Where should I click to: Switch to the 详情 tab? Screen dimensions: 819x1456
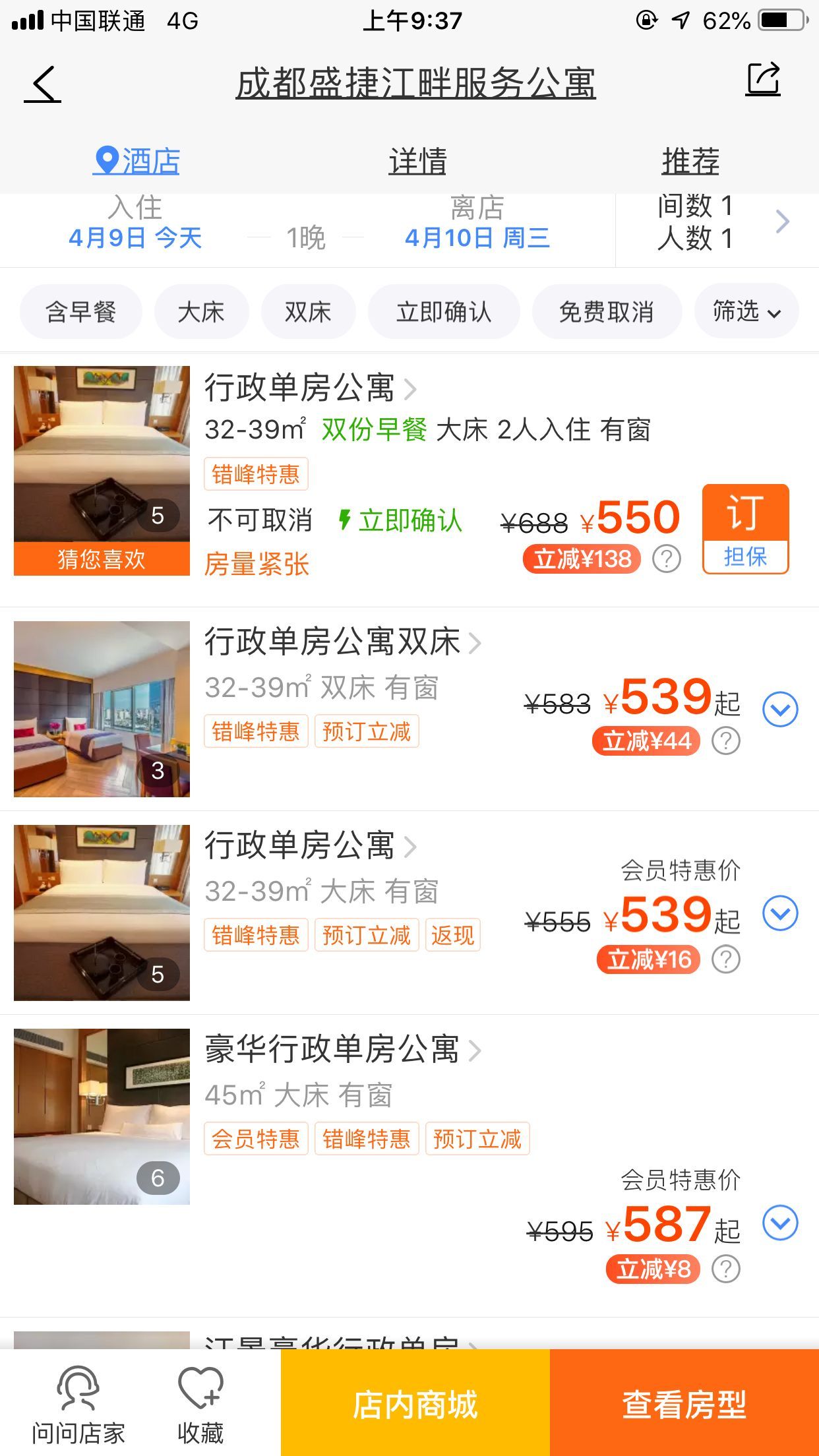click(x=417, y=159)
